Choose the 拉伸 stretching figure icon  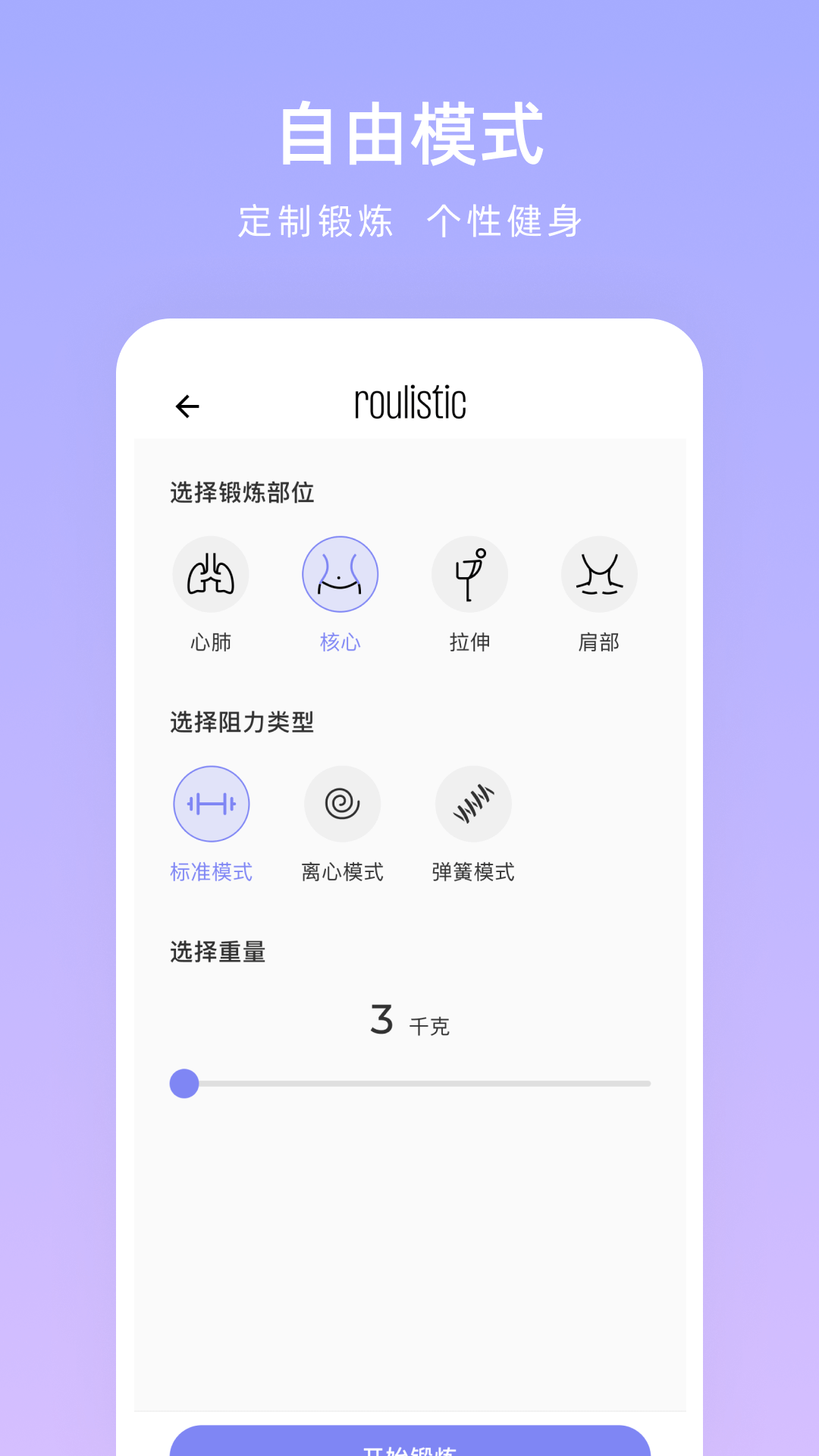pos(470,574)
